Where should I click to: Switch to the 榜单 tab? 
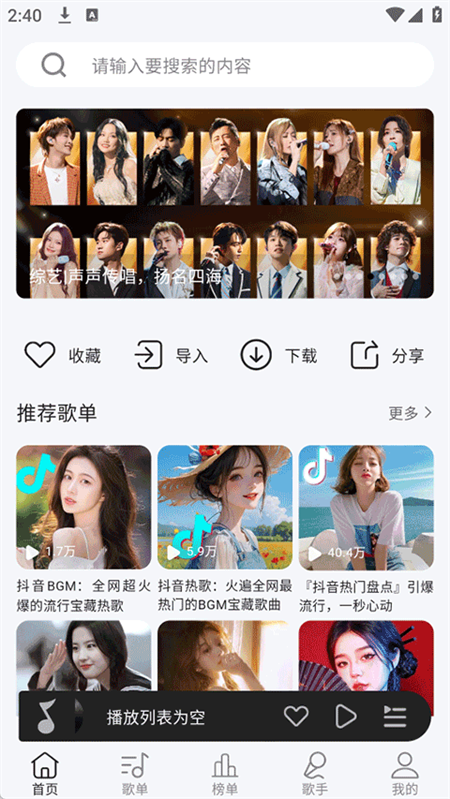225,774
